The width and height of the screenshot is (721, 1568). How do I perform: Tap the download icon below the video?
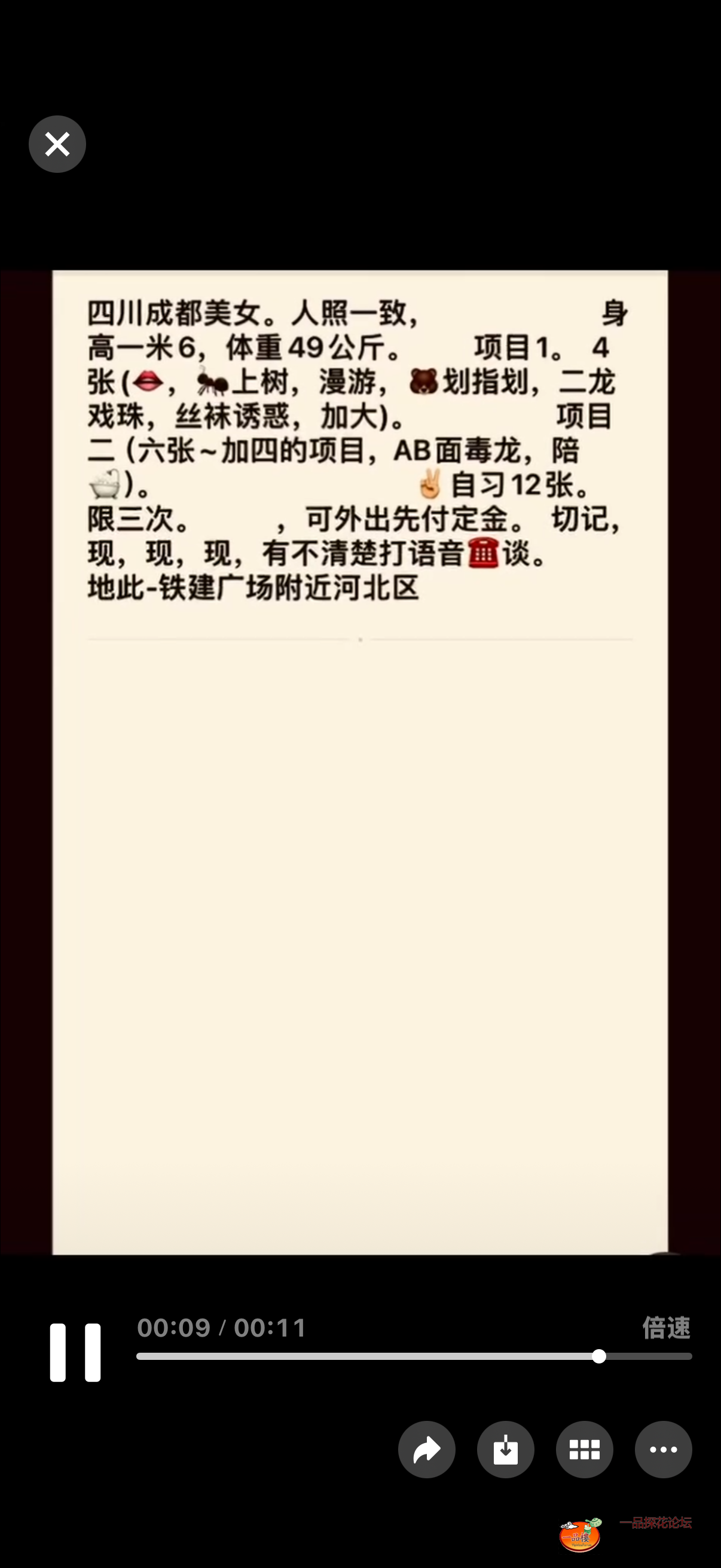(x=505, y=1450)
